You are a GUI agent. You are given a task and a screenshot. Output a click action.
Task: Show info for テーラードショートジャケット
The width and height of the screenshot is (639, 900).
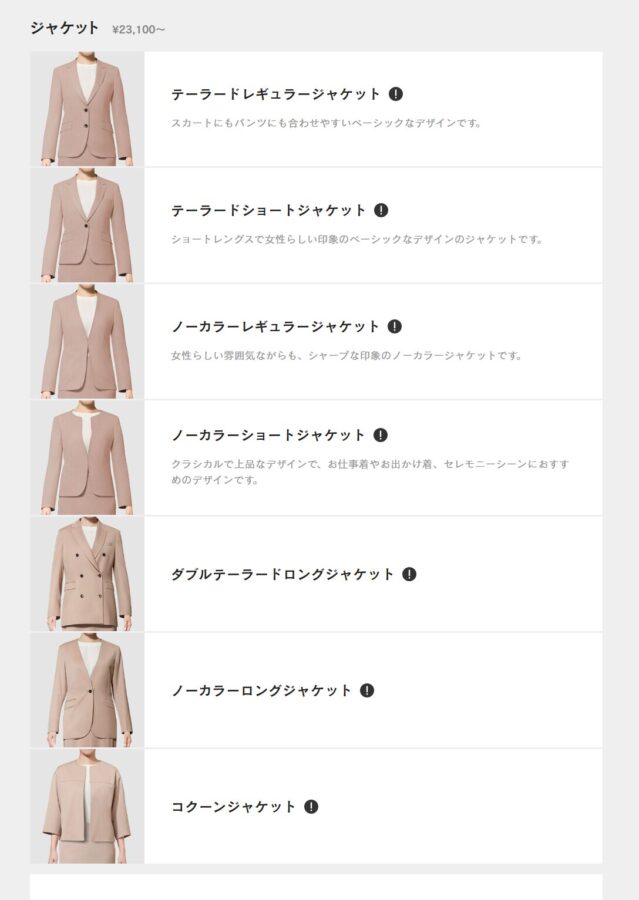[x=381, y=210]
